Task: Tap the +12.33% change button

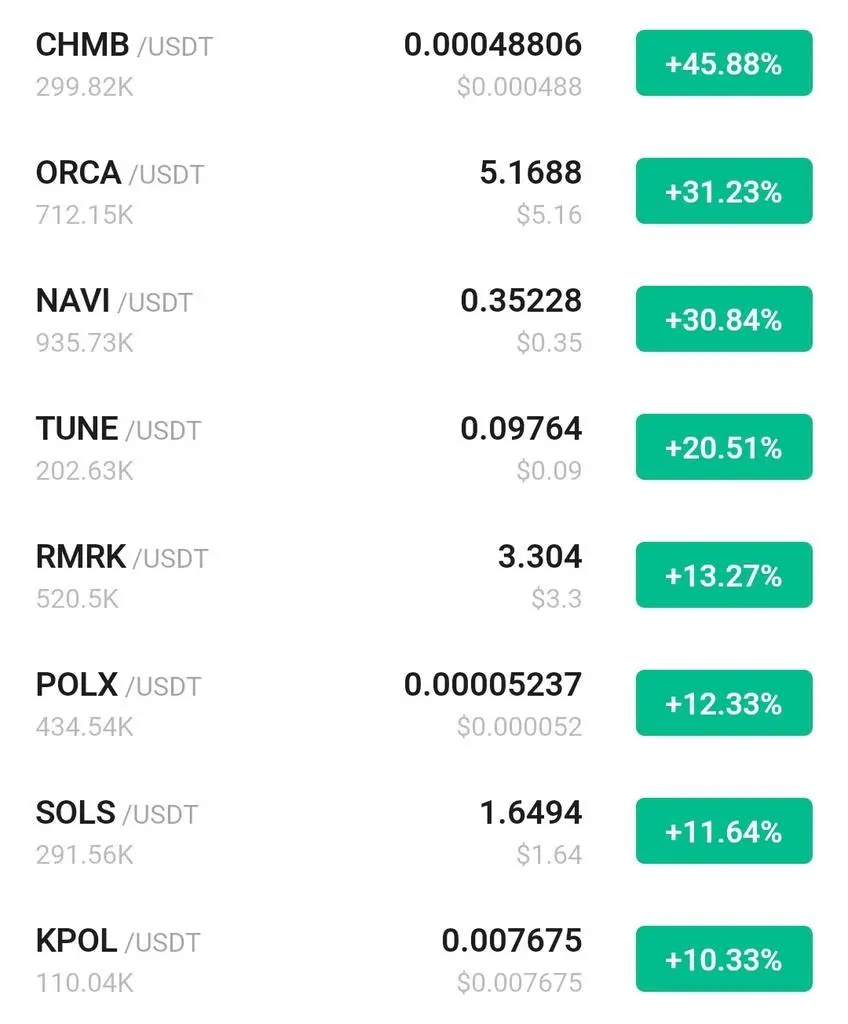Action: (723, 703)
